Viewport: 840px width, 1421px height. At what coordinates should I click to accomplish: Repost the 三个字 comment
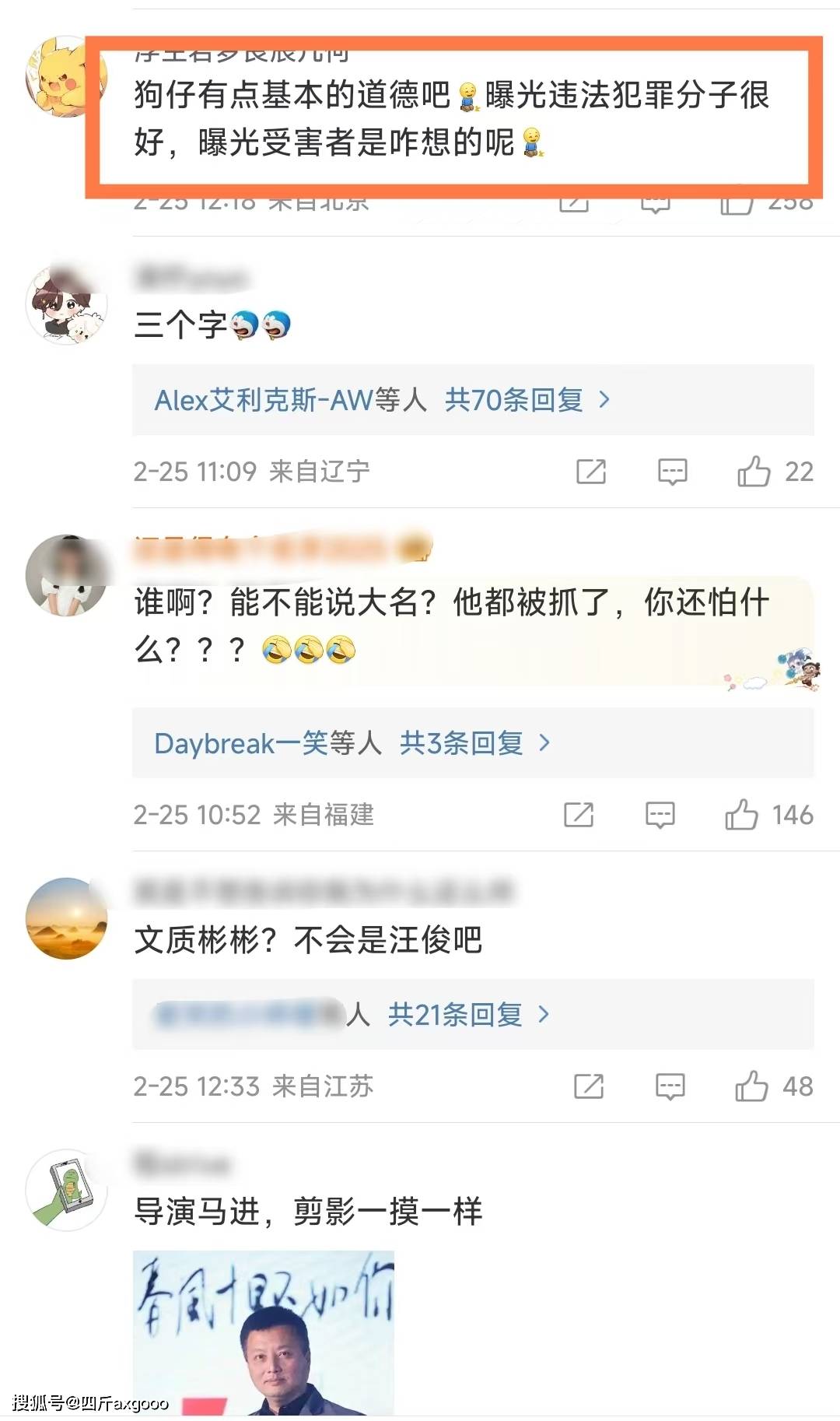click(x=591, y=472)
